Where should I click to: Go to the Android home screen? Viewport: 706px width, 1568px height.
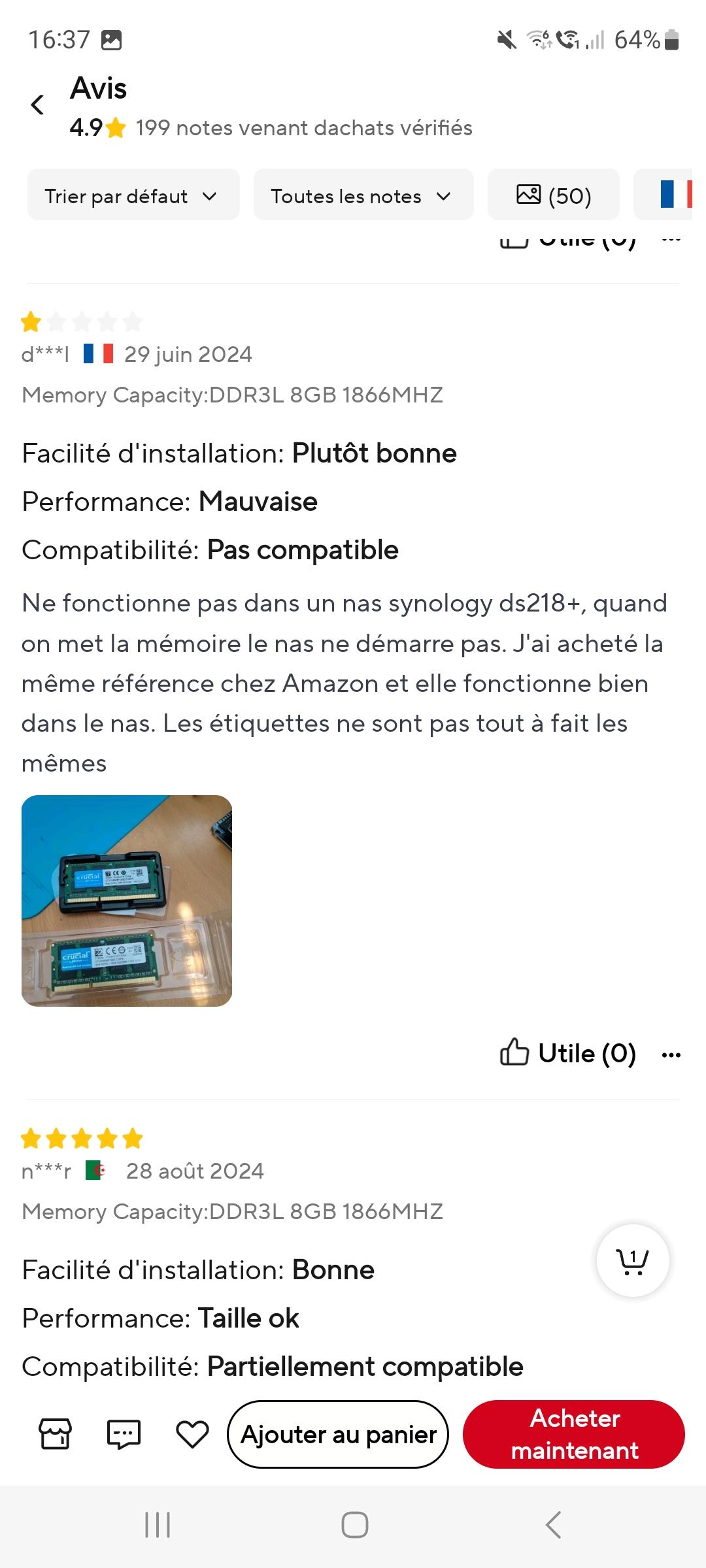[354, 1525]
